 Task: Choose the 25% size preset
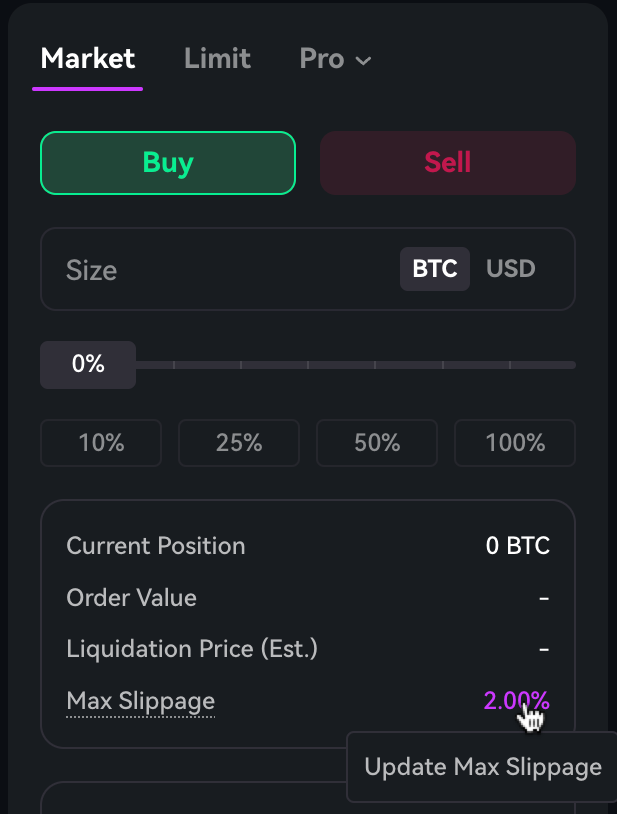pos(239,443)
